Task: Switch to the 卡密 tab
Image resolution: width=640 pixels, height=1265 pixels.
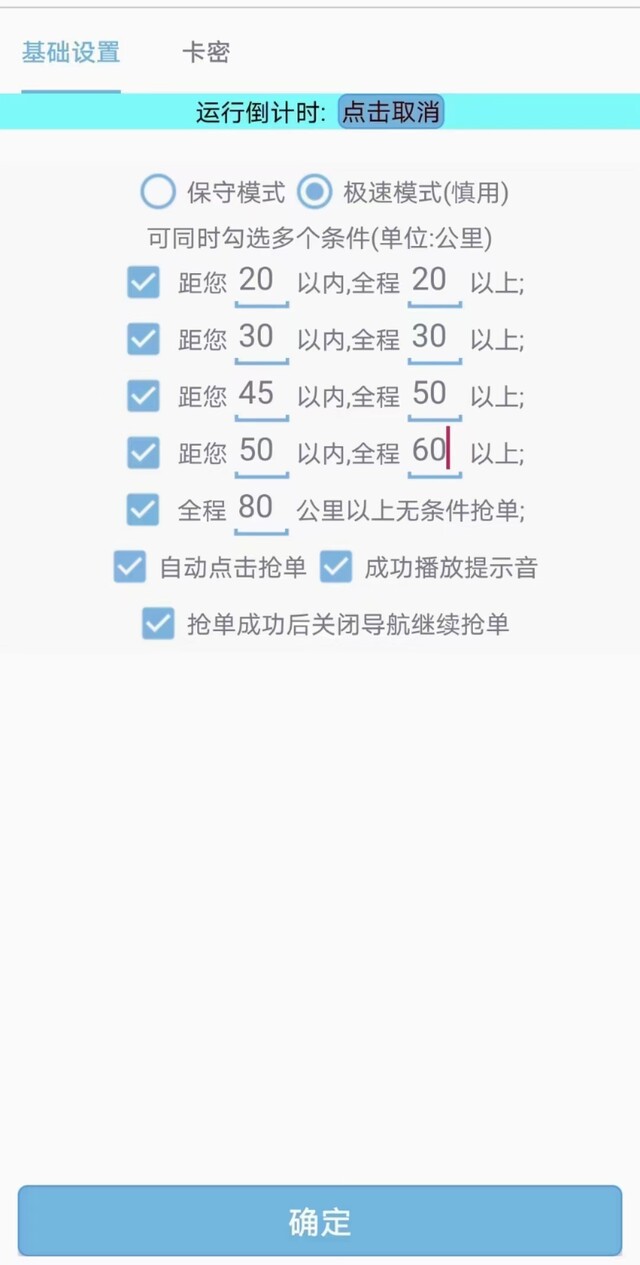Action: 205,52
